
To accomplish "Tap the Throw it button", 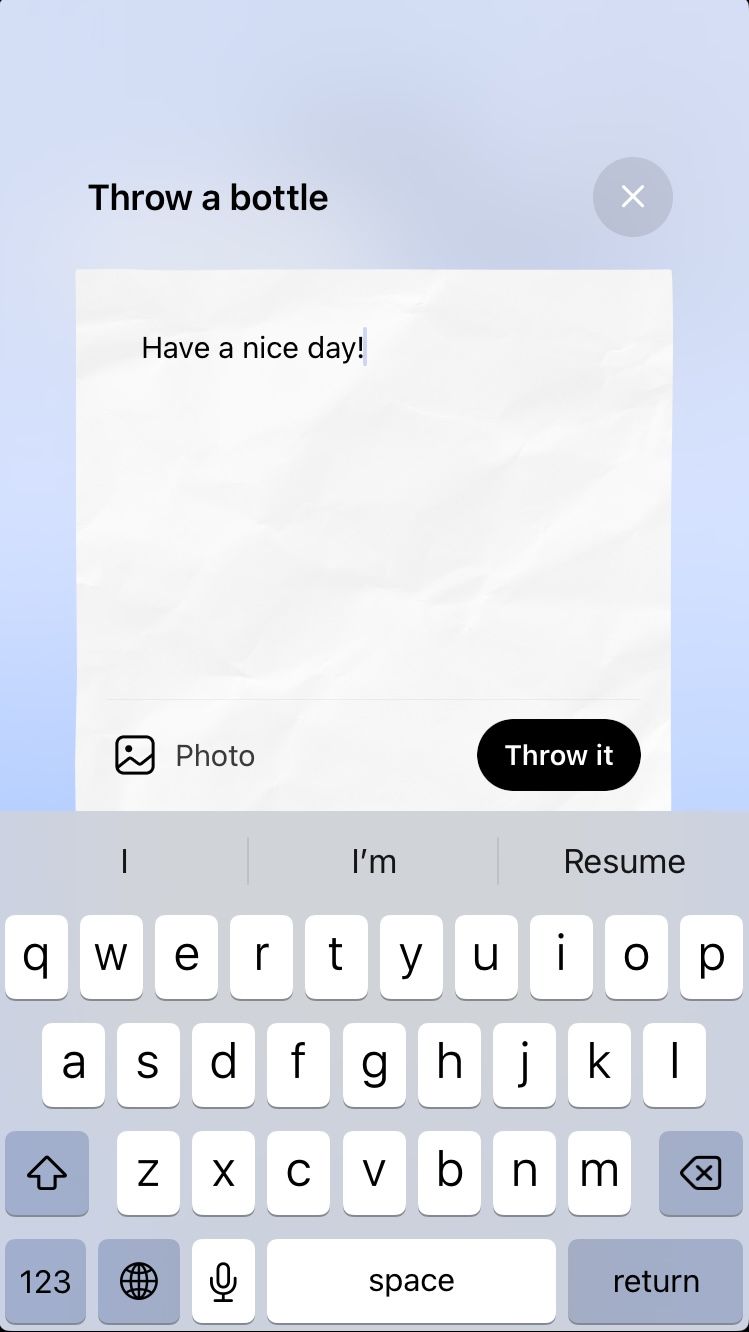I will [558, 755].
